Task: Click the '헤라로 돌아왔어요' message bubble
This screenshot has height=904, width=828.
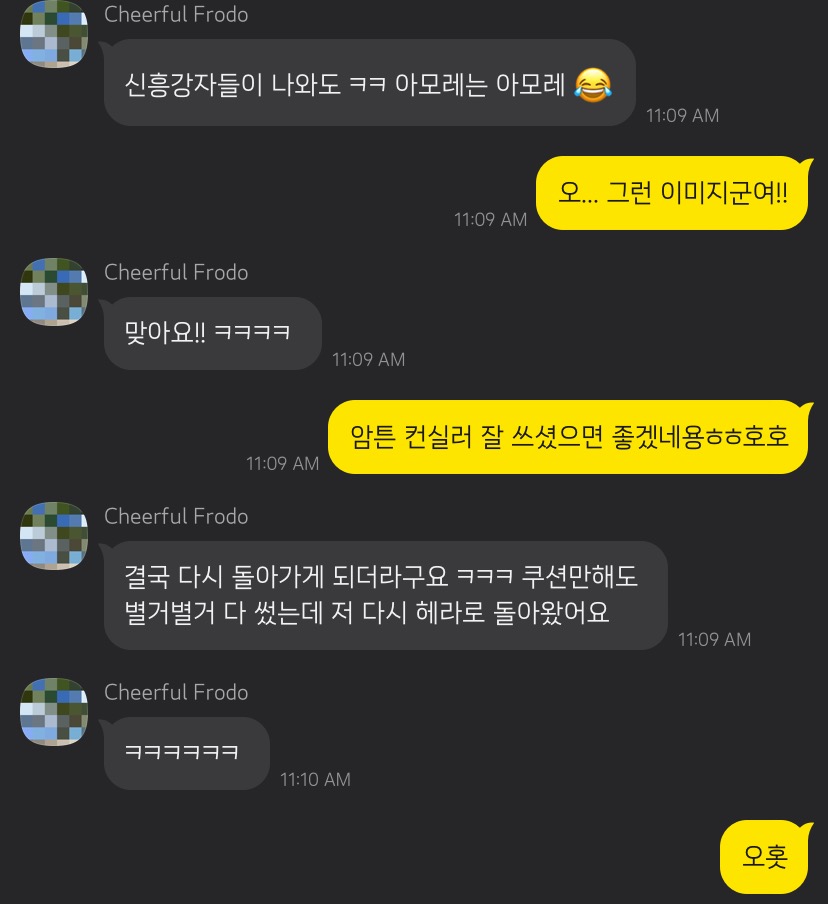Action: point(385,594)
